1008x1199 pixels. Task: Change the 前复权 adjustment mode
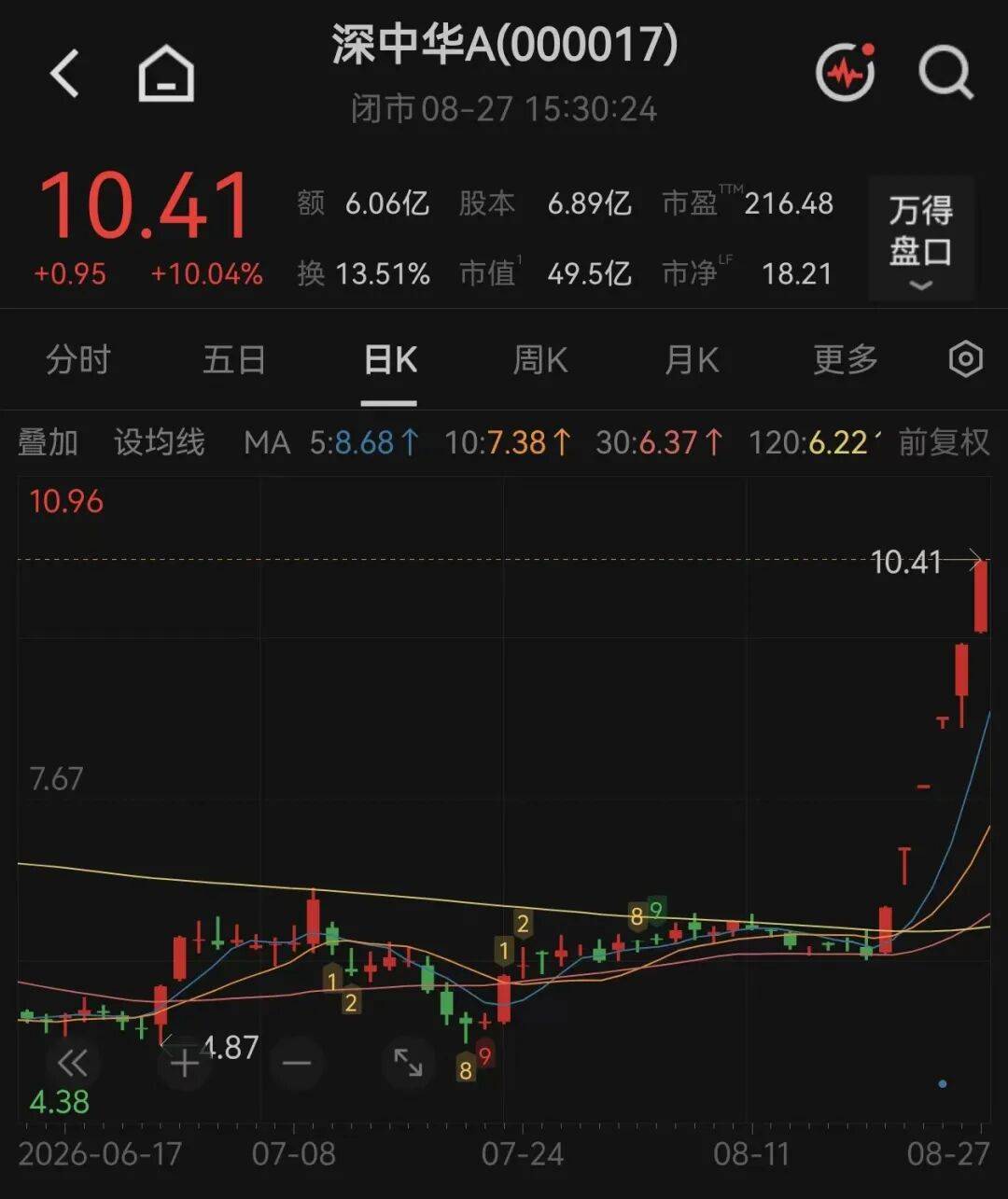tap(944, 442)
